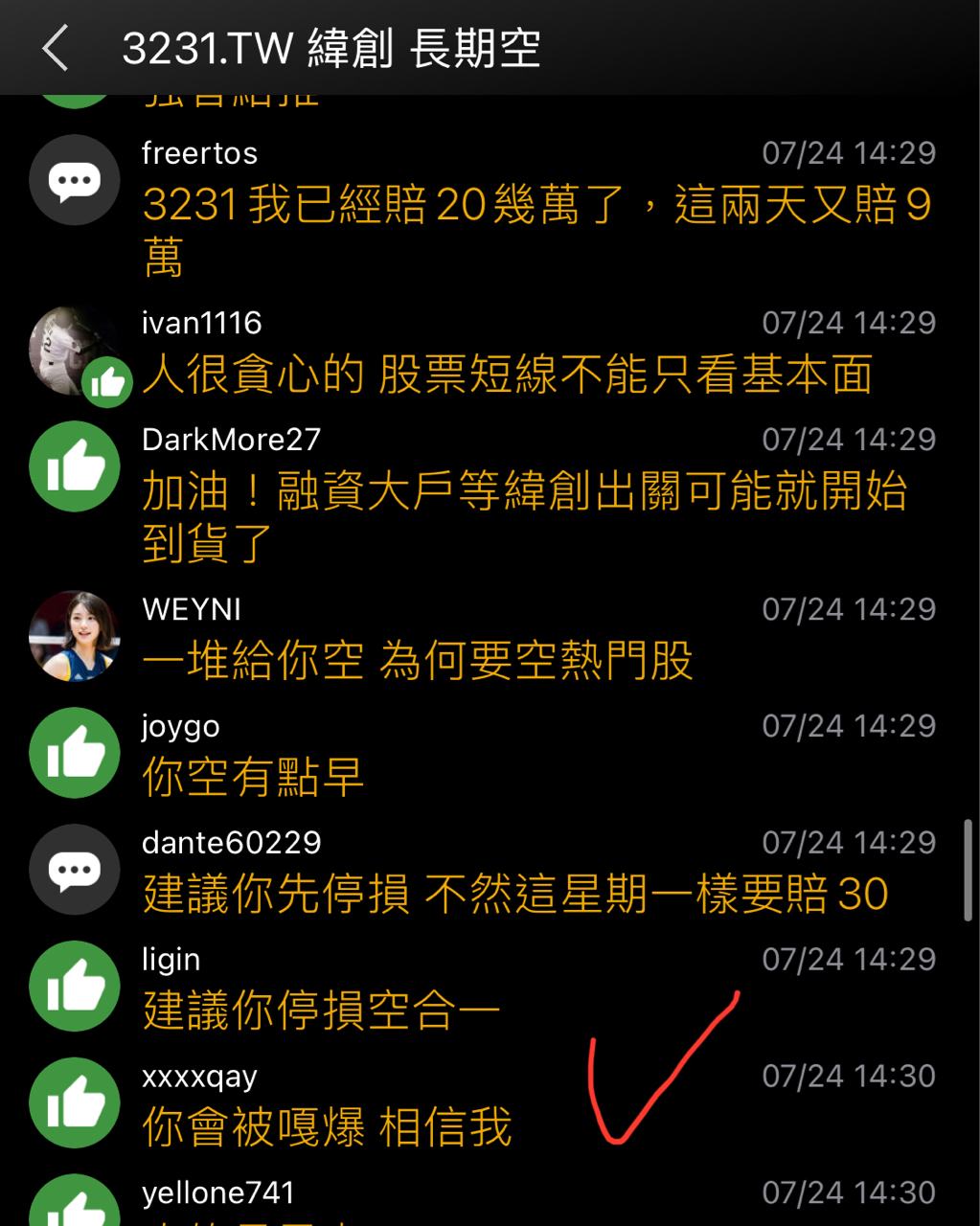The image size is (980, 1226).
Task: Open WEYNI's profile picture
Action: [x=75, y=636]
